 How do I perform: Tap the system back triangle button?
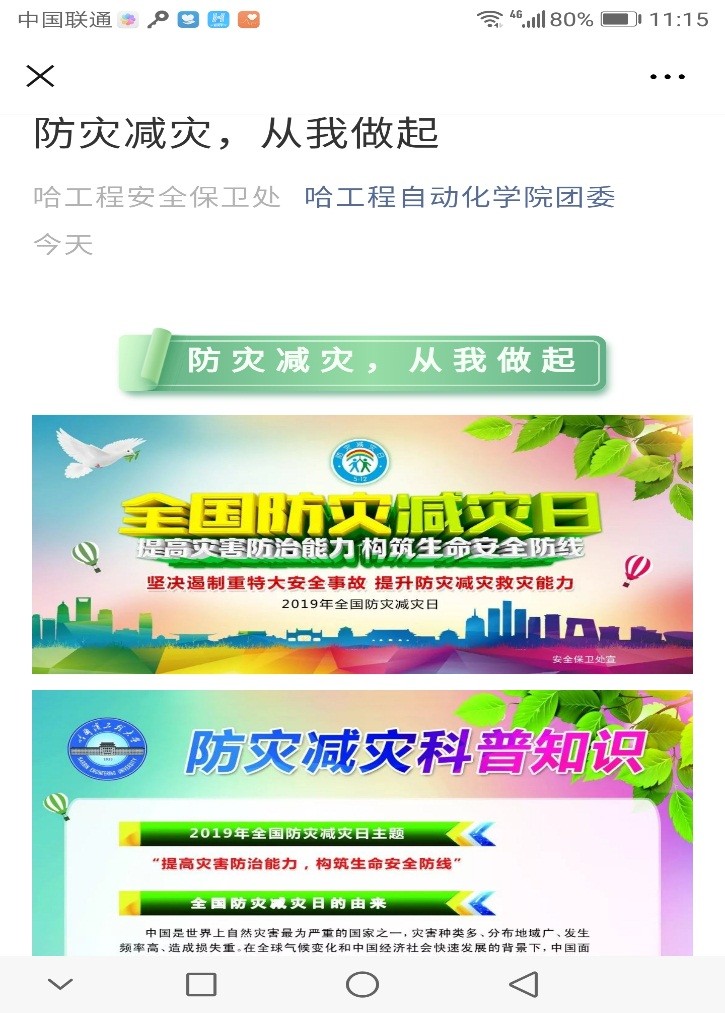tap(523, 984)
